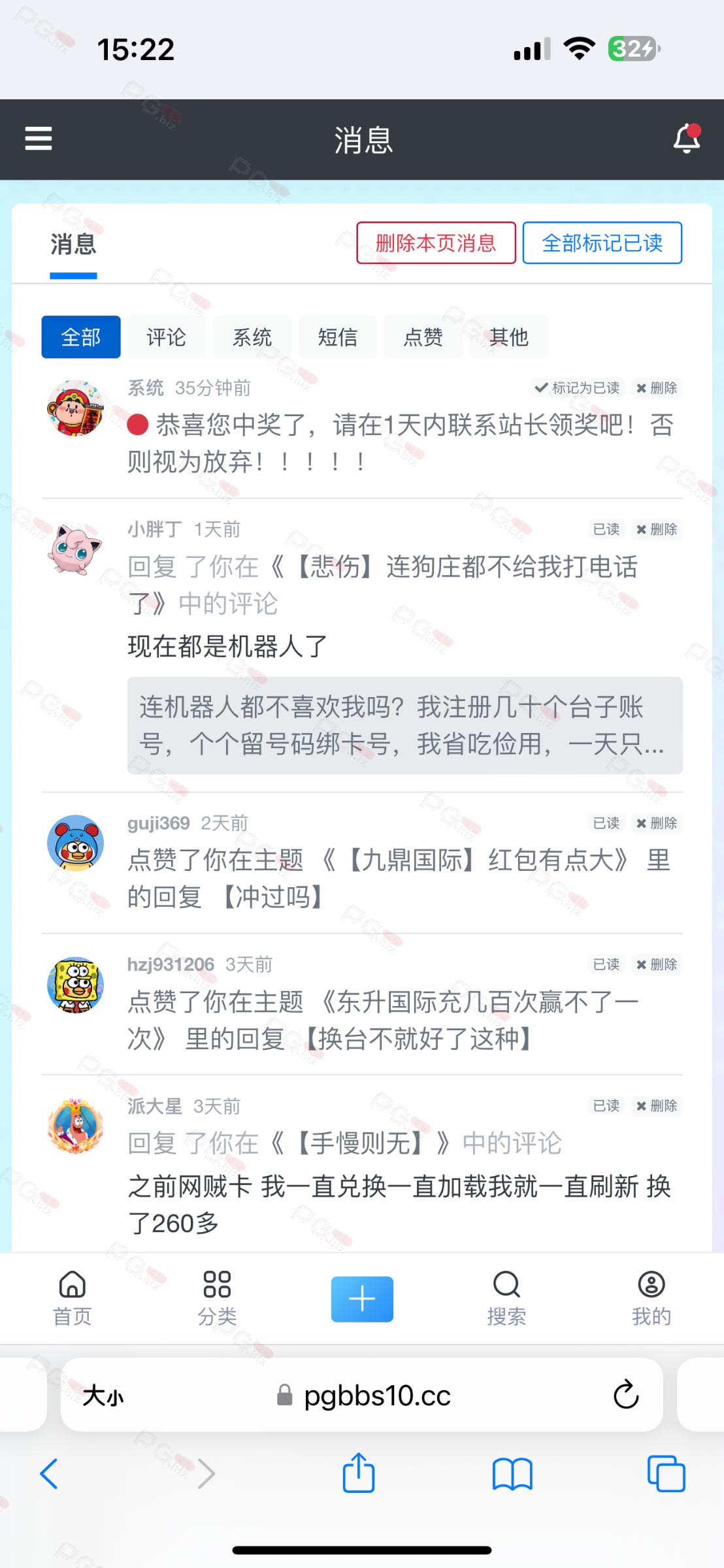Switch to the 评论 filter

tap(167, 337)
